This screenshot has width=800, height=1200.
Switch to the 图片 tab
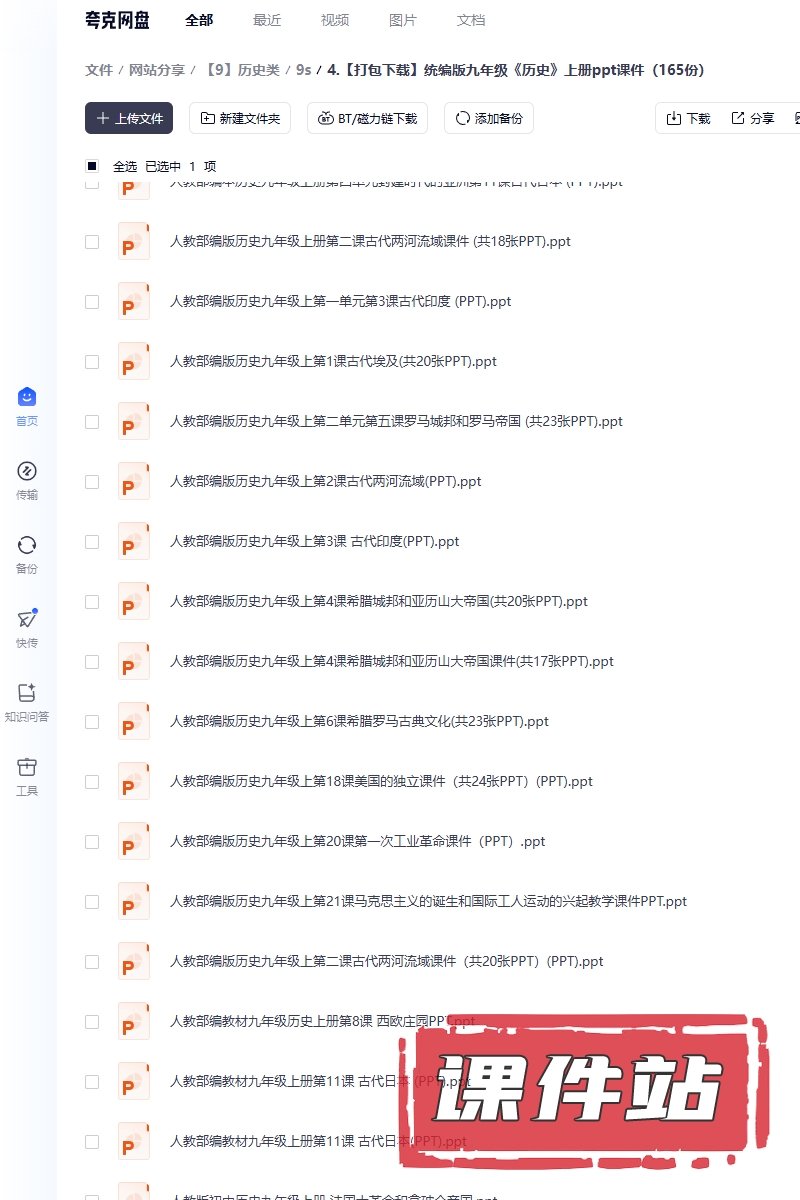tap(403, 20)
